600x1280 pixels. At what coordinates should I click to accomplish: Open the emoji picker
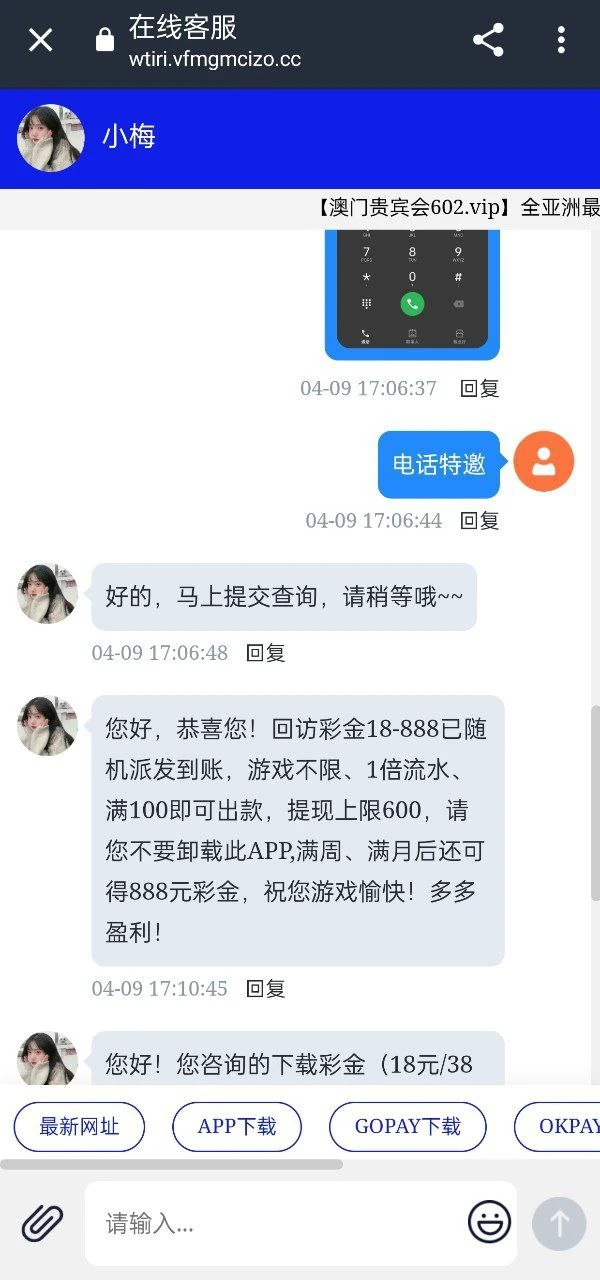pos(489,1223)
